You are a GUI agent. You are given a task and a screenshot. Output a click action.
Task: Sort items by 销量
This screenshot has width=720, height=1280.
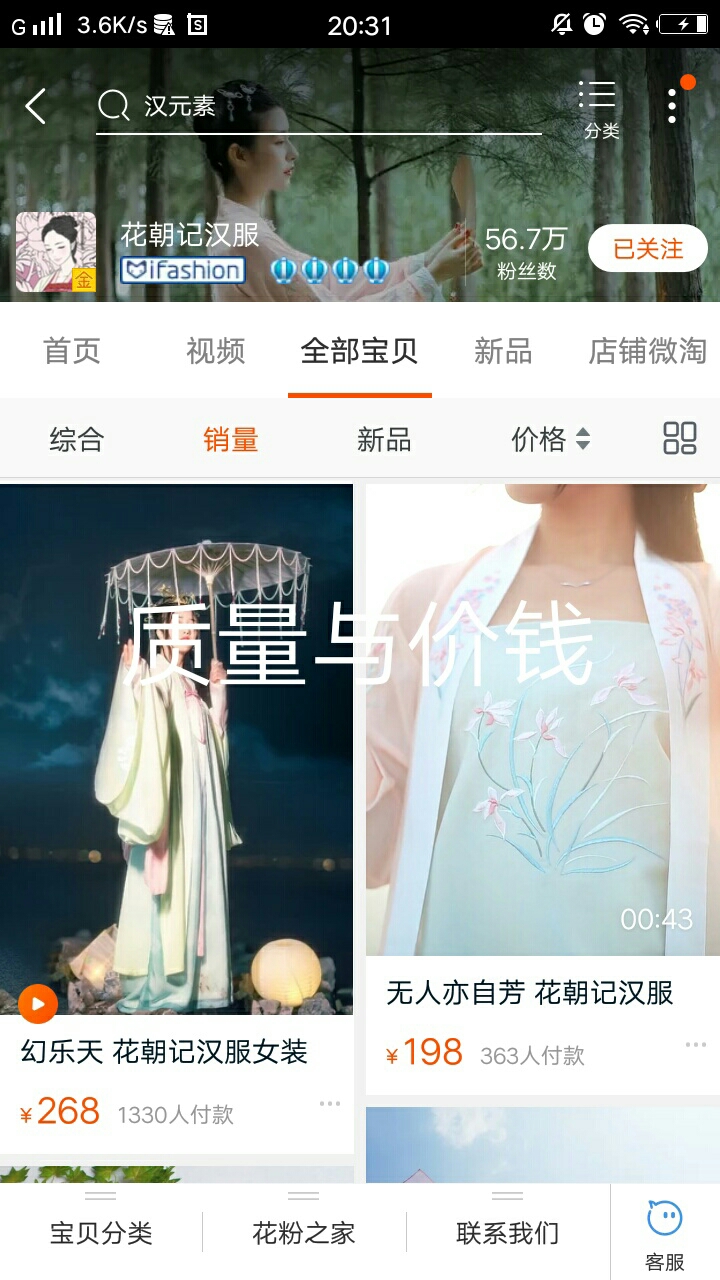pyautogui.click(x=231, y=439)
